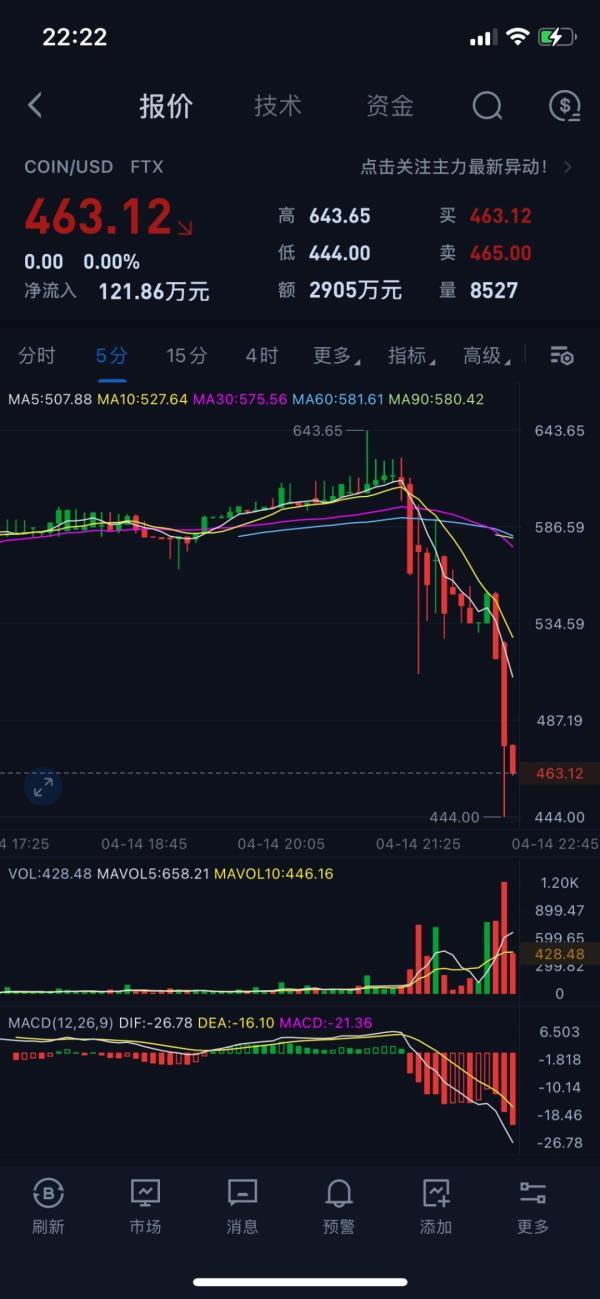Open the dollar currency settings icon

pyautogui.click(x=565, y=106)
